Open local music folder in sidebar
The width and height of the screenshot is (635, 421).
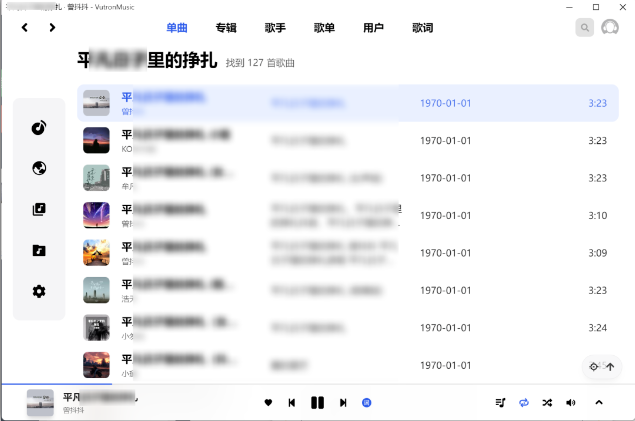39,250
